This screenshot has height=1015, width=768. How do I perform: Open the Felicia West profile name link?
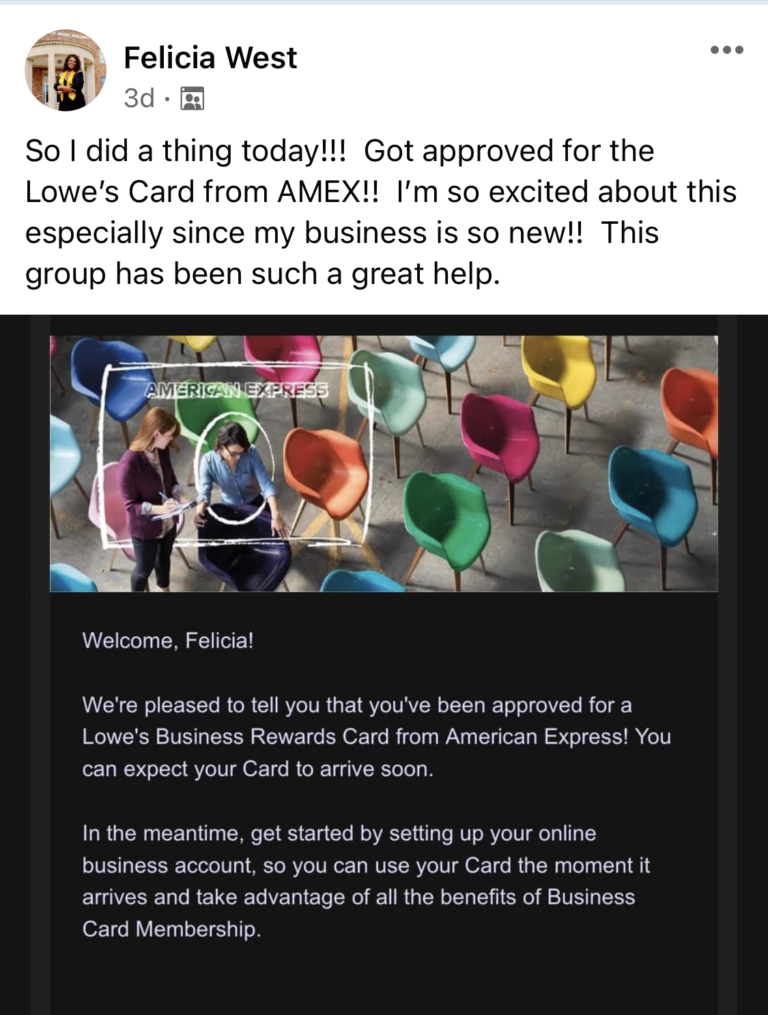click(210, 58)
